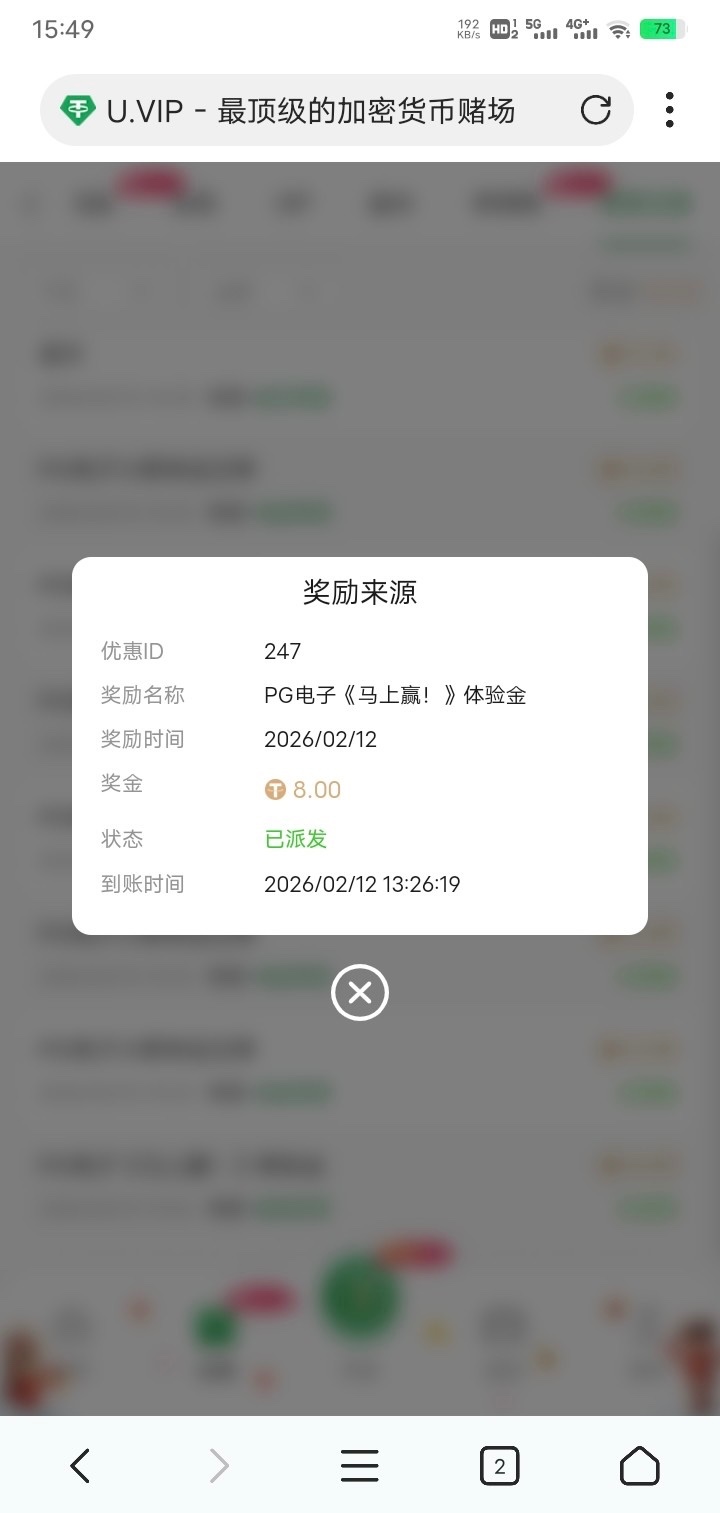The image size is (720, 1513).
Task: Go back to the previous page
Action: [81, 1466]
